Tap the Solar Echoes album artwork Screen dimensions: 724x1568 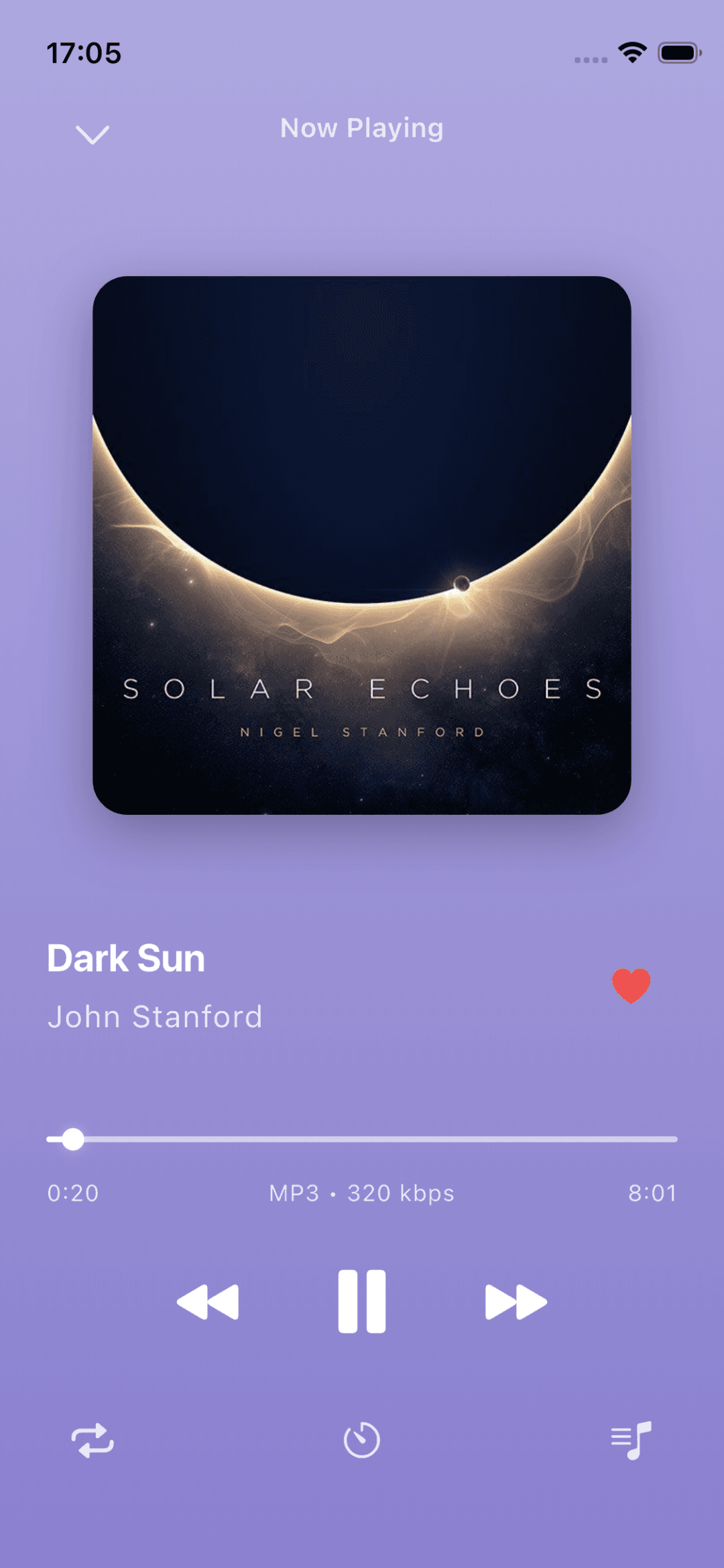(x=362, y=545)
